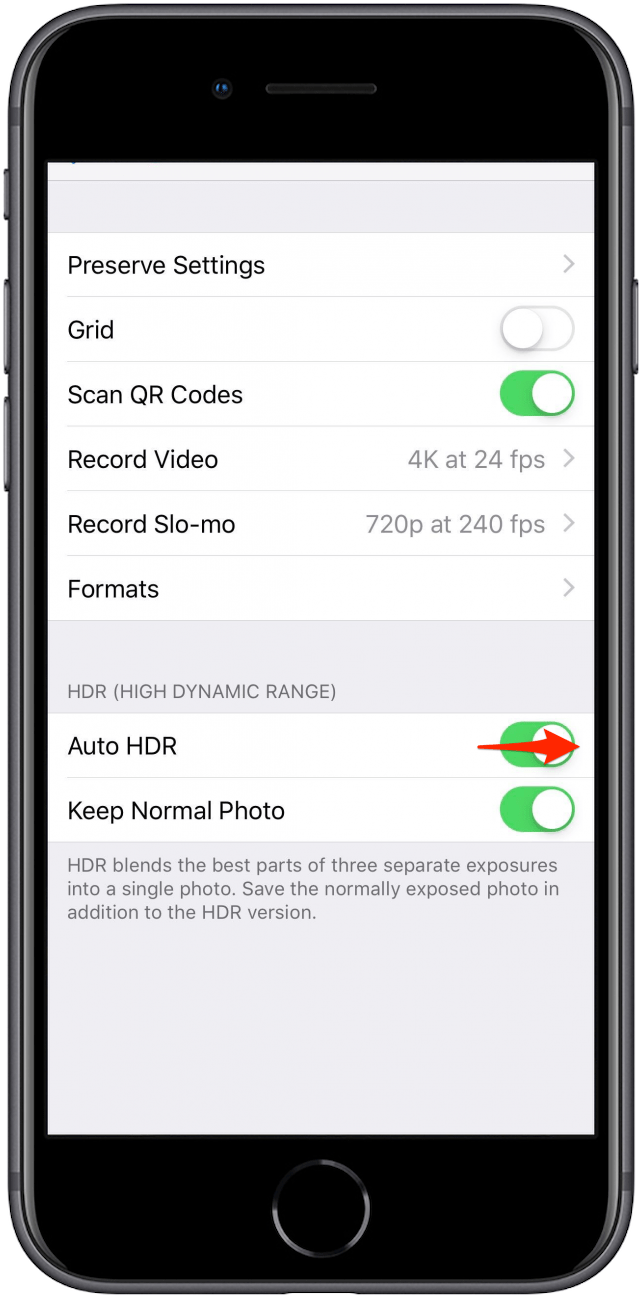
Task: Open Record Video resolution options
Action: [320, 459]
